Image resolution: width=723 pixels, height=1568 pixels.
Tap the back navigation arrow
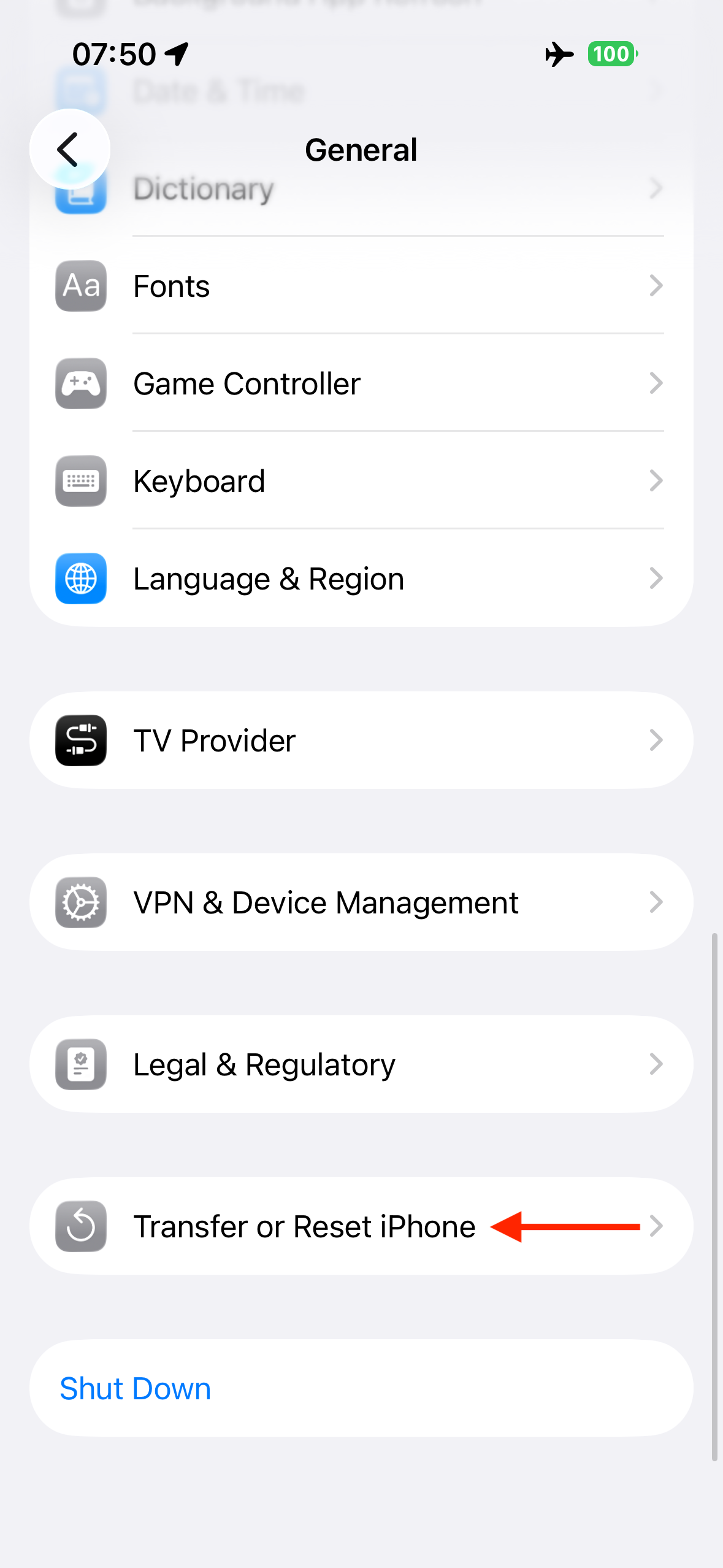(x=68, y=148)
